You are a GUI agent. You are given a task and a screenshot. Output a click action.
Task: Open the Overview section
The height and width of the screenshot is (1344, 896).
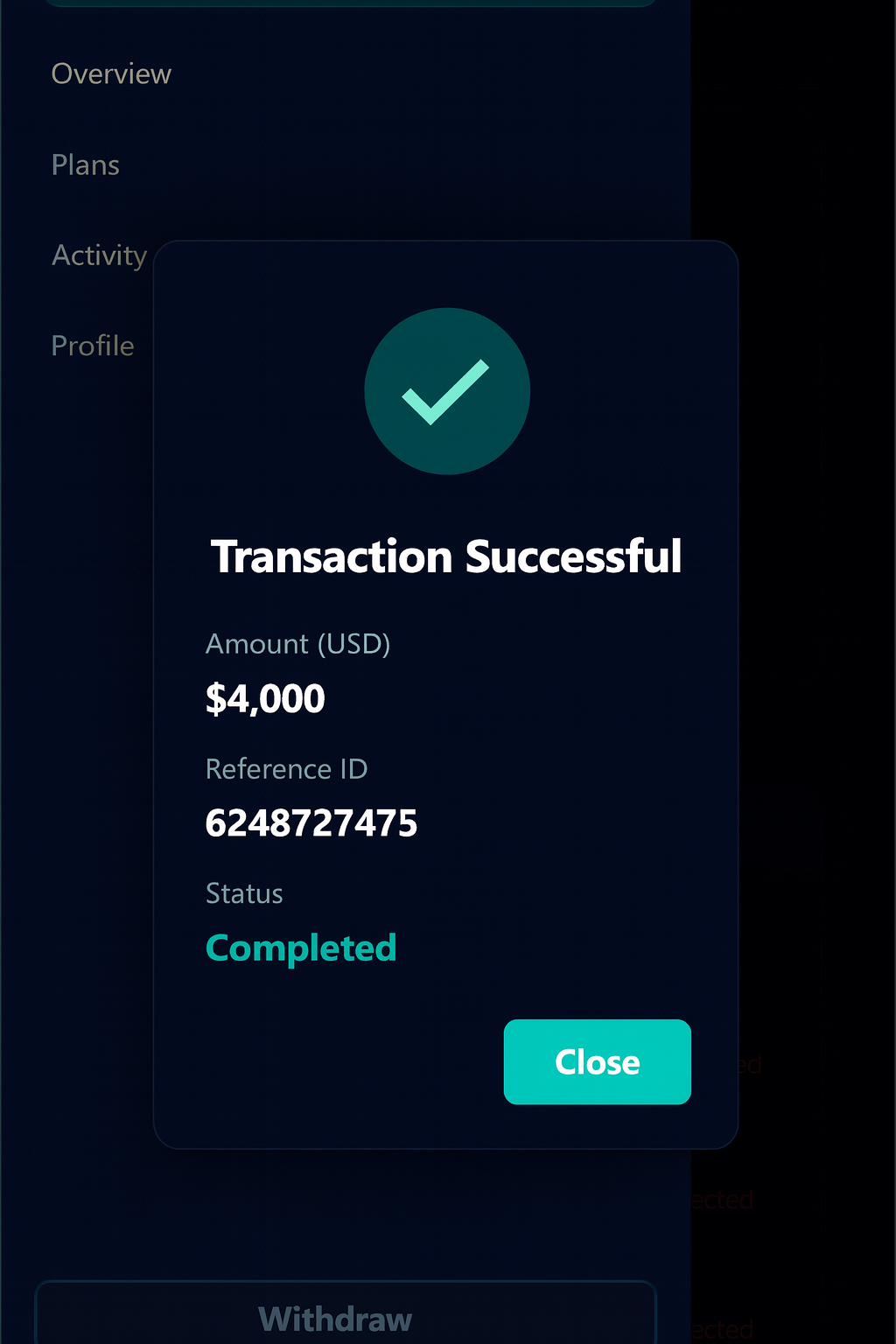[111, 73]
